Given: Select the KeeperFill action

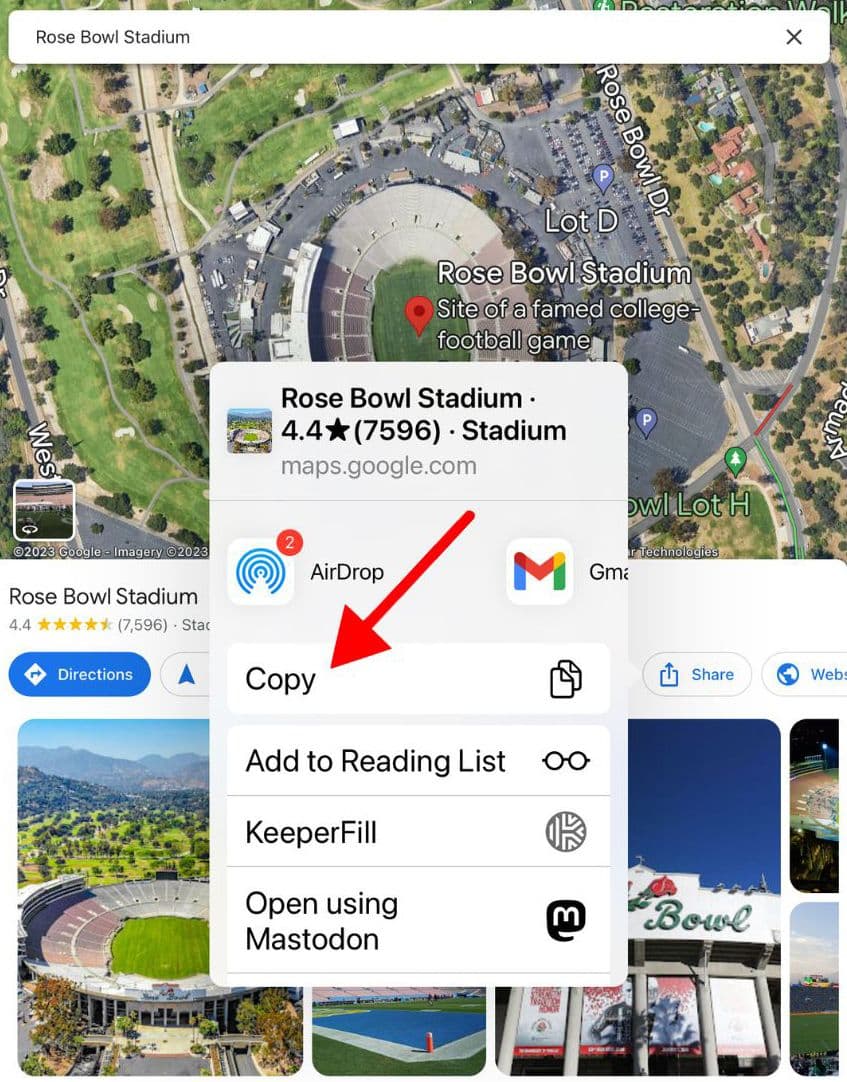Looking at the screenshot, I should coord(418,832).
